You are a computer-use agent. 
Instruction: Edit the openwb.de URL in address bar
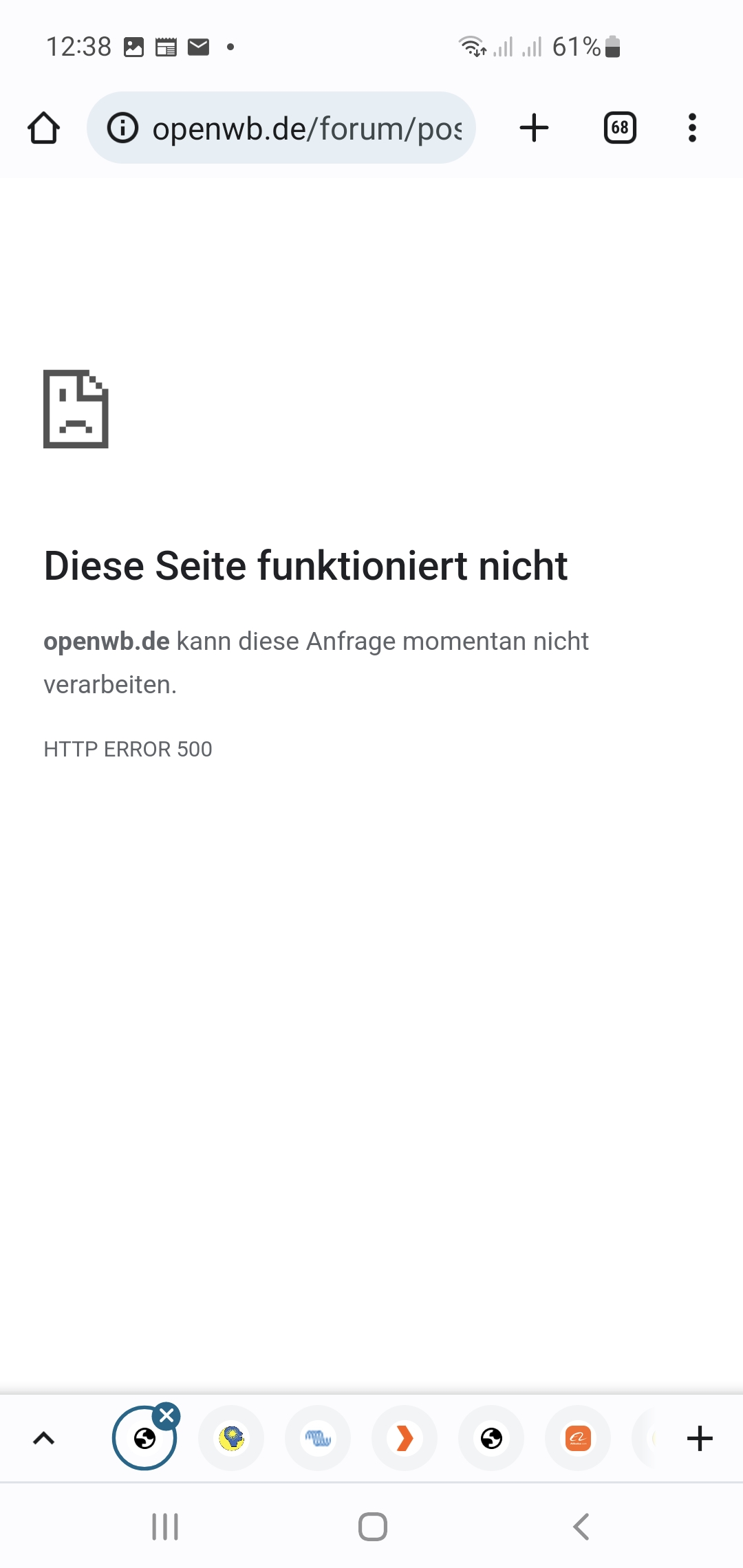[306, 129]
